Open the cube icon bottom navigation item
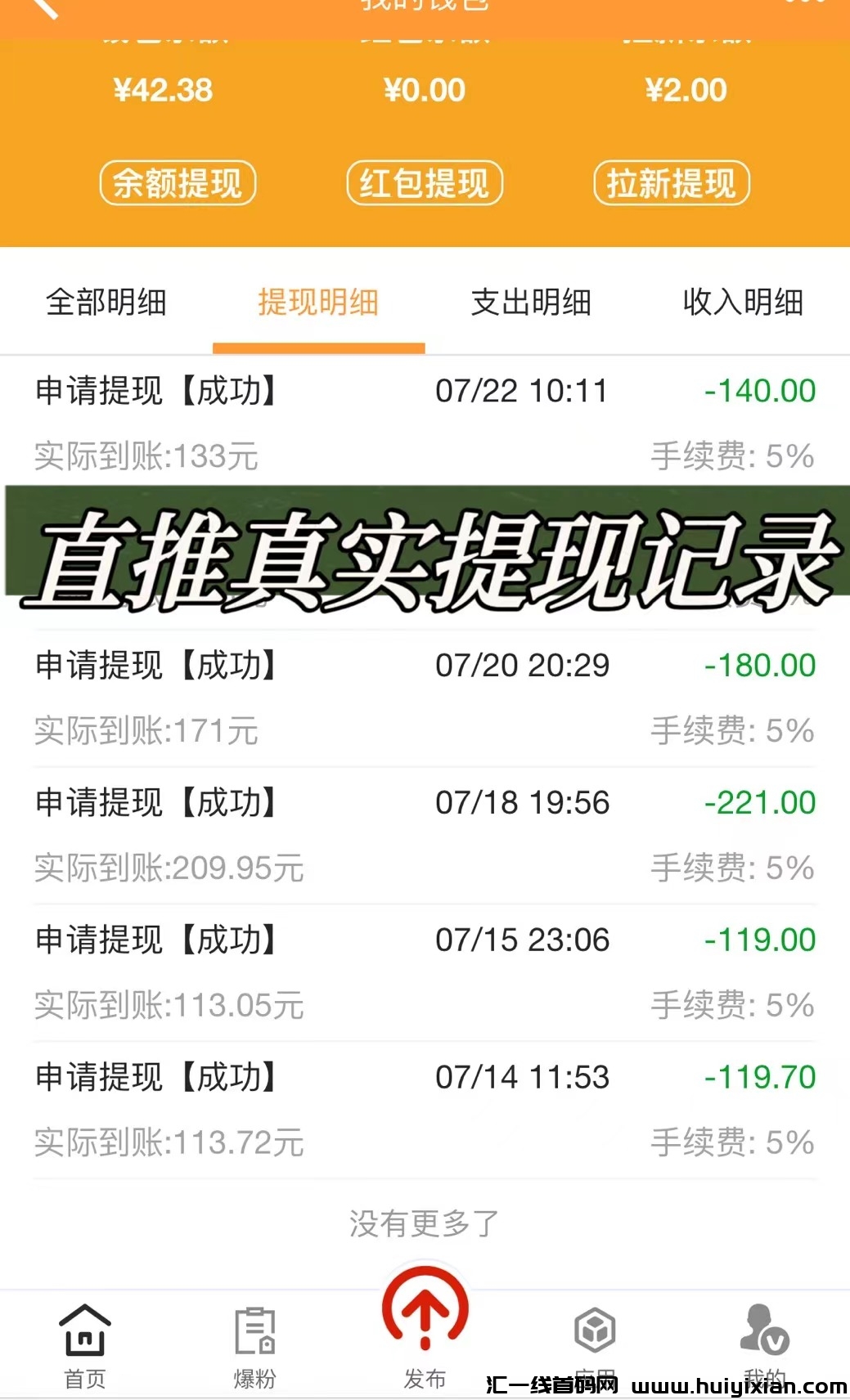The image size is (850, 1400). point(595,1333)
